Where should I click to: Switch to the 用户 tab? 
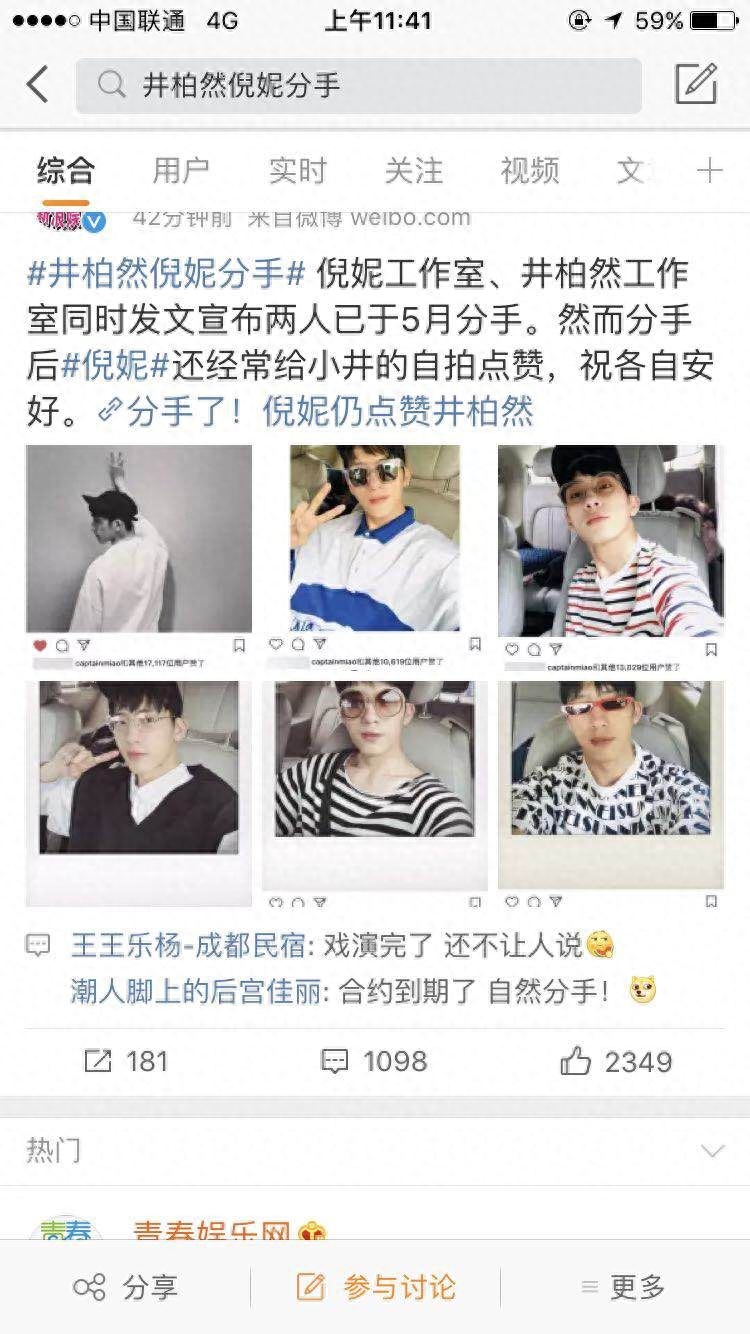(181, 171)
